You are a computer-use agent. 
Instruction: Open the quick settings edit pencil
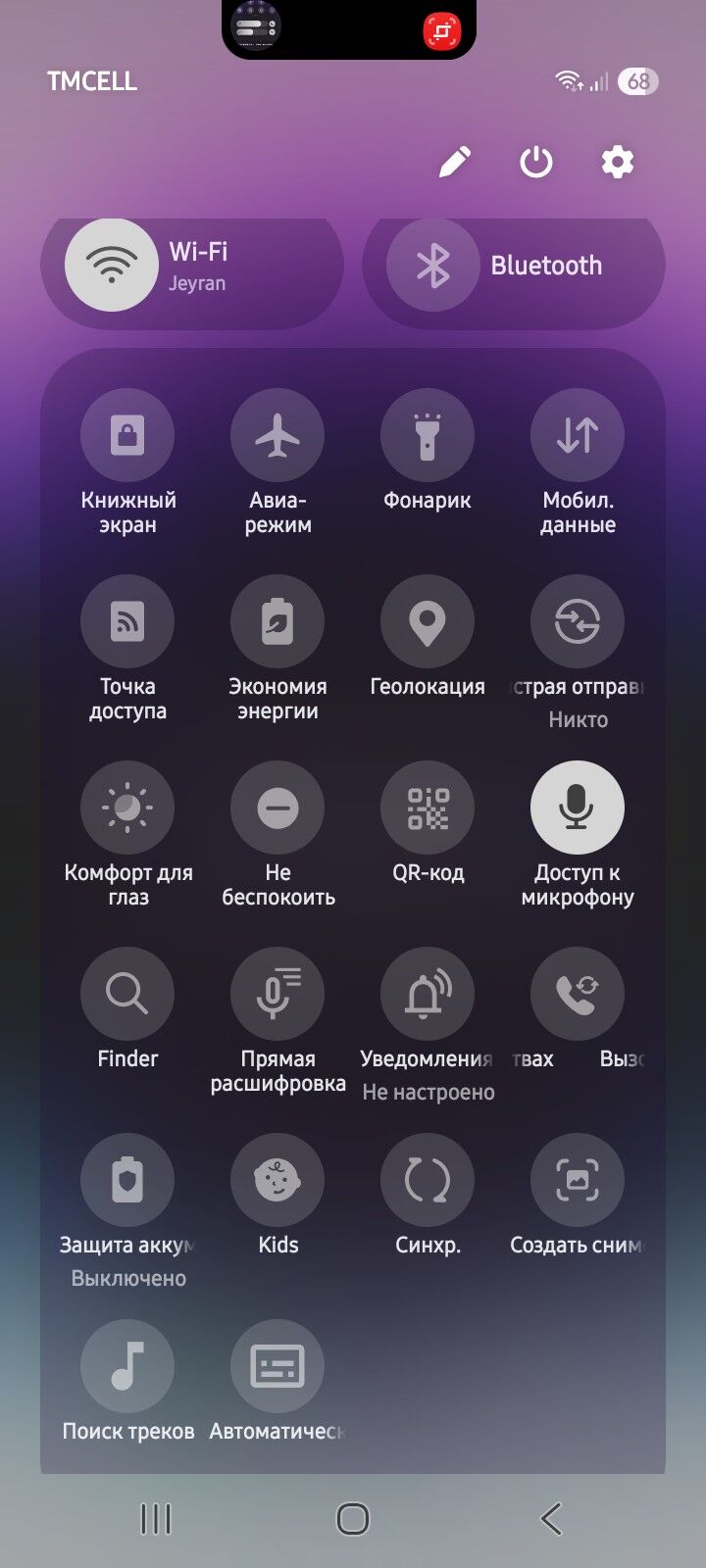(455, 162)
